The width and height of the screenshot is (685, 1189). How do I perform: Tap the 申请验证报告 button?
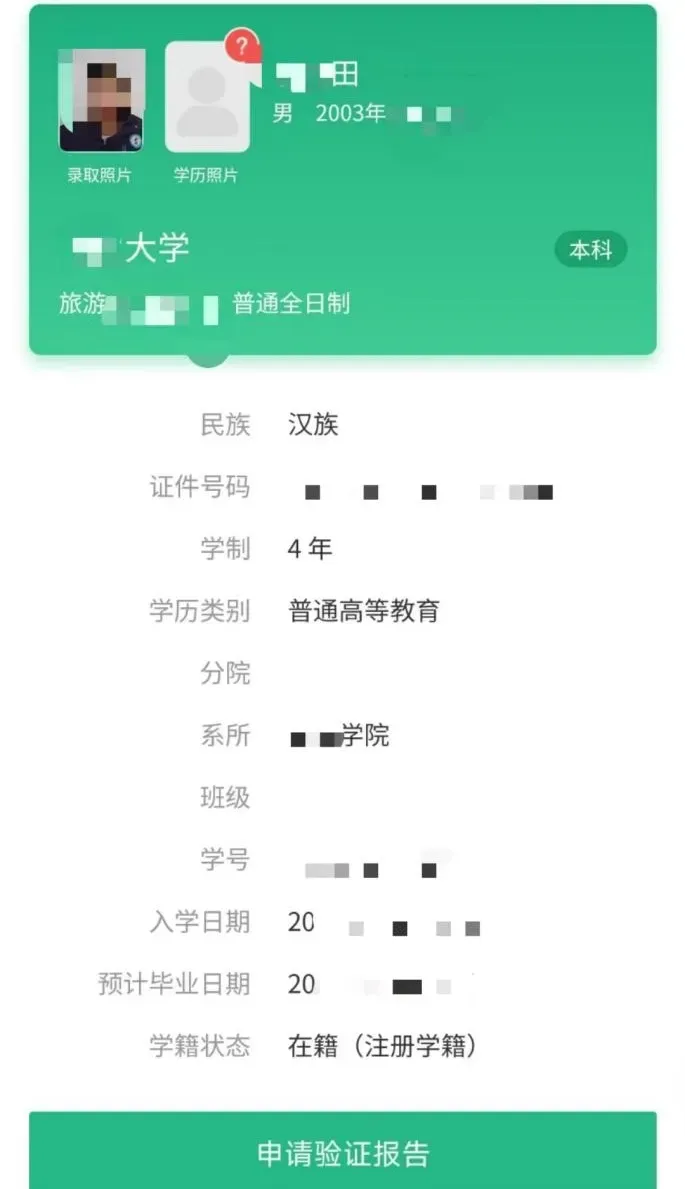pos(342,1153)
